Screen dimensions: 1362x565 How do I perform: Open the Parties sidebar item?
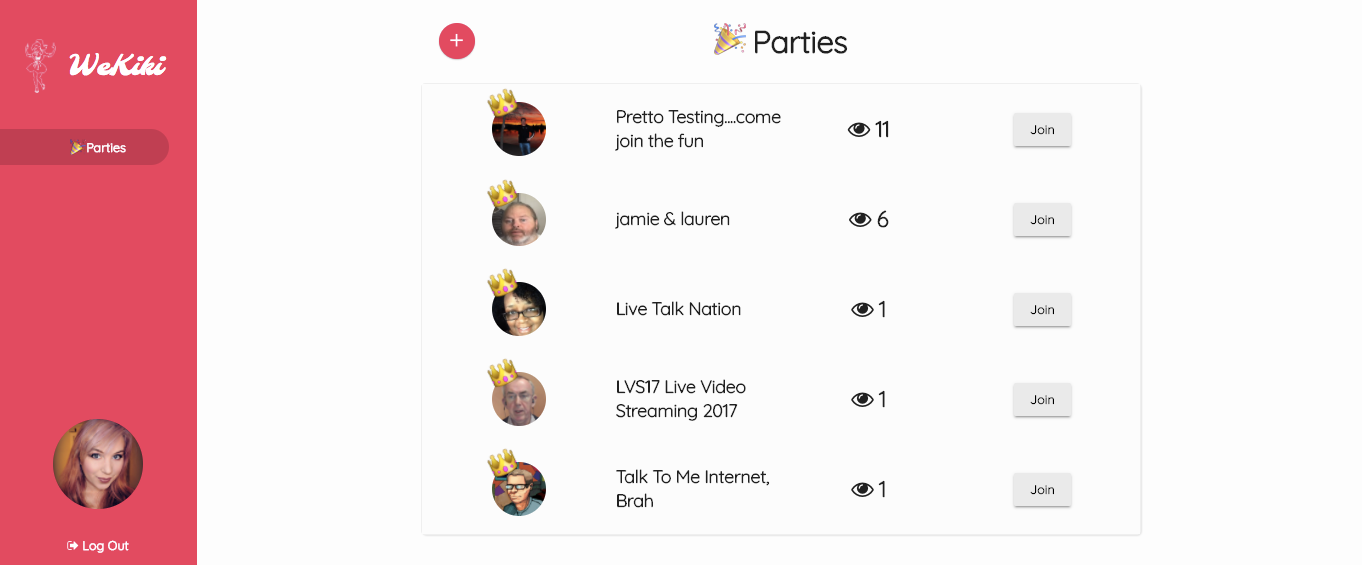click(x=98, y=148)
